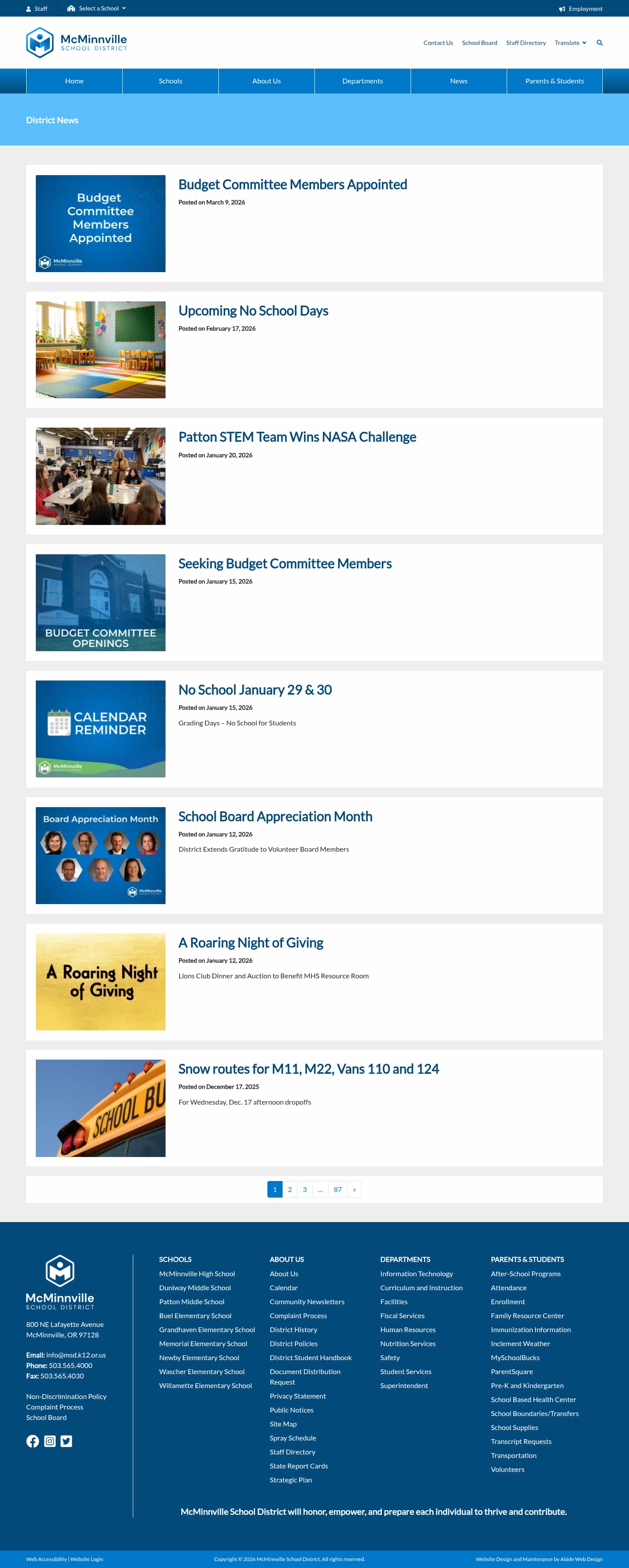
Task: View the School Board Appreciation Month story
Action: click(x=275, y=816)
